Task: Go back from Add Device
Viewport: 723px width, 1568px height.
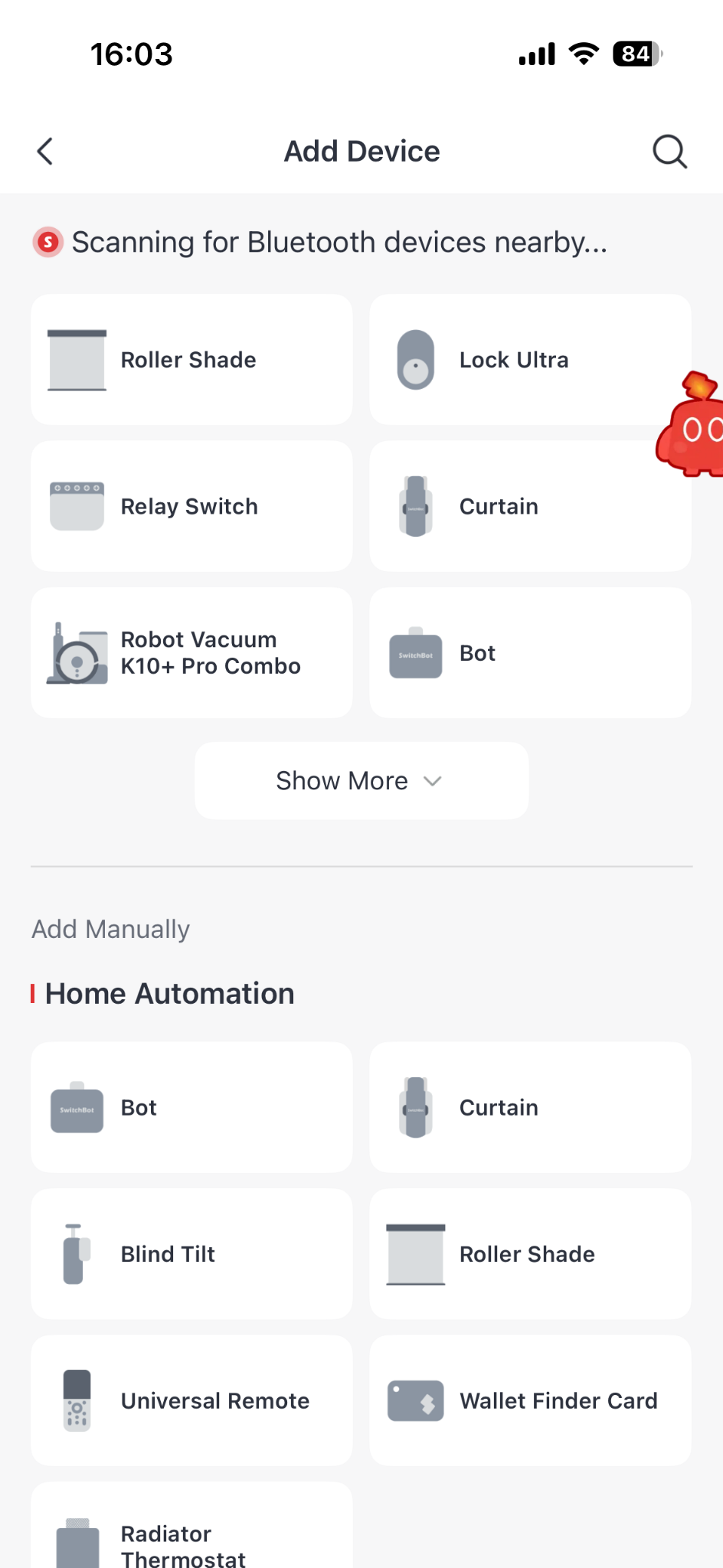Action: (45, 152)
